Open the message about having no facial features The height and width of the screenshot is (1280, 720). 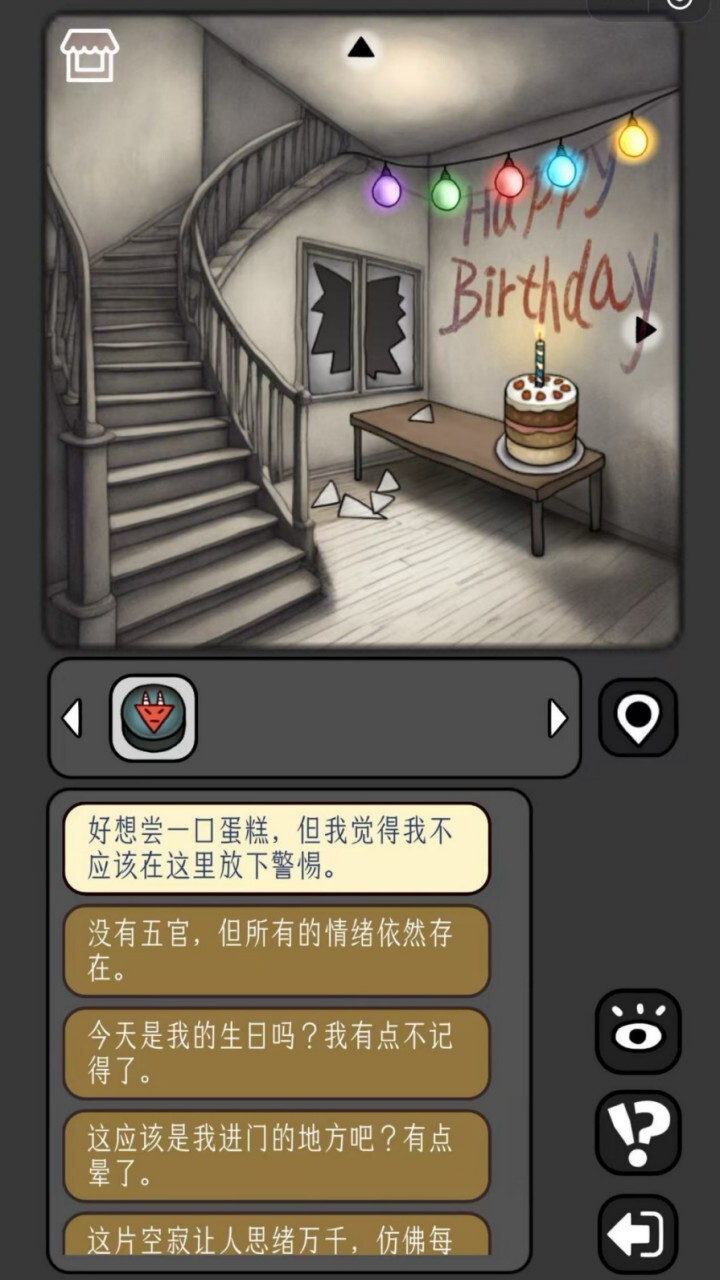(x=276, y=951)
